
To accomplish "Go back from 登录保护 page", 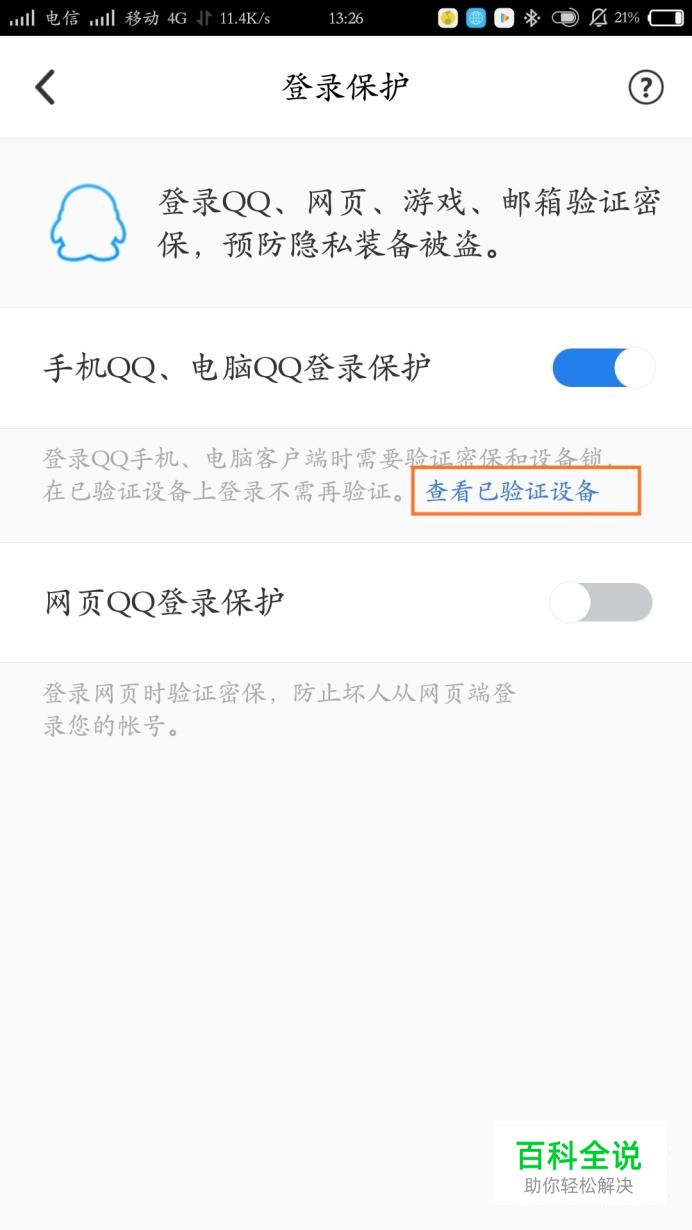I will (x=45, y=88).
